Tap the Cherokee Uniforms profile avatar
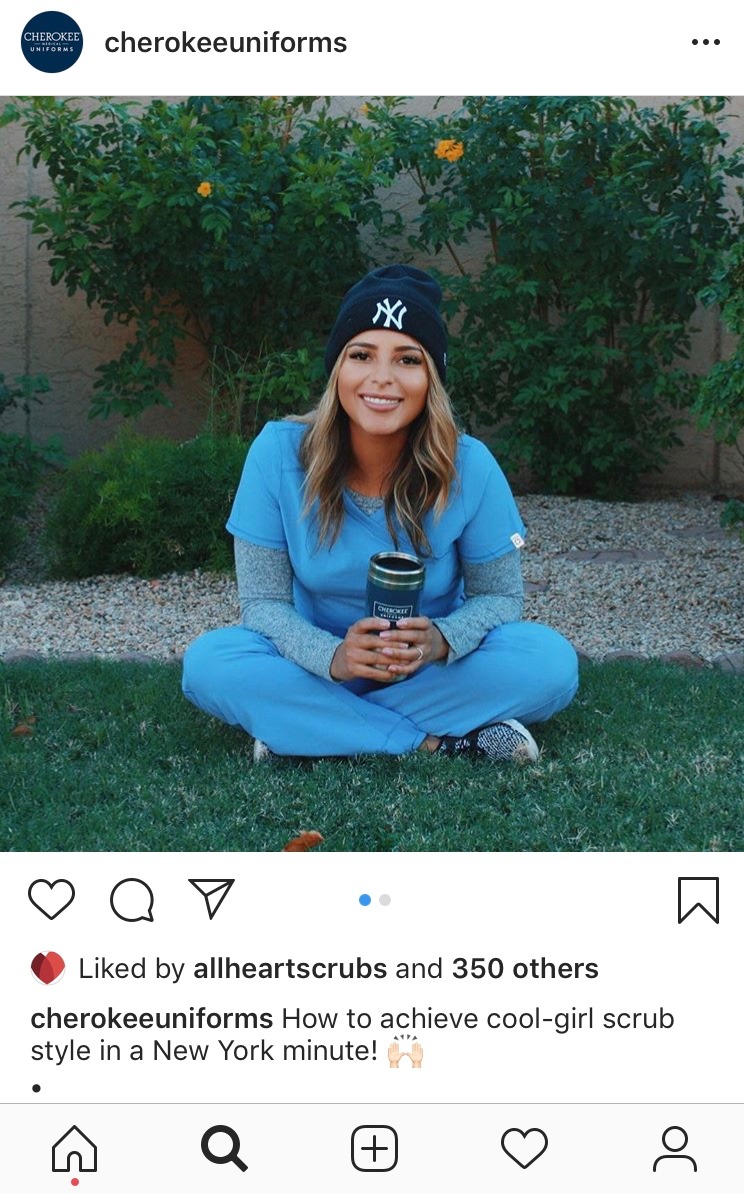The height and width of the screenshot is (1194, 744). click(x=52, y=43)
